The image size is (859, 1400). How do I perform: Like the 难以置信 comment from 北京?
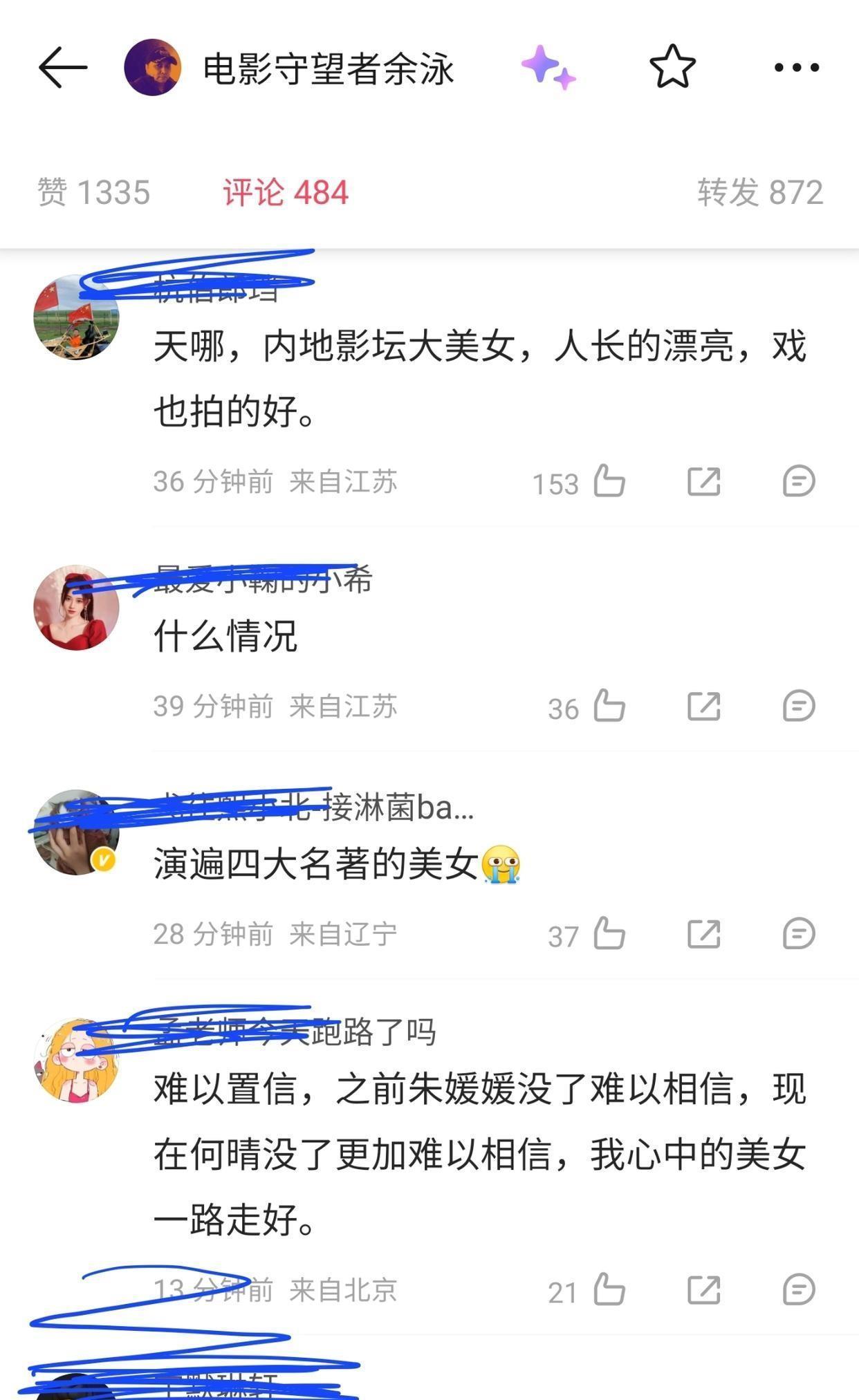coord(609,1290)
